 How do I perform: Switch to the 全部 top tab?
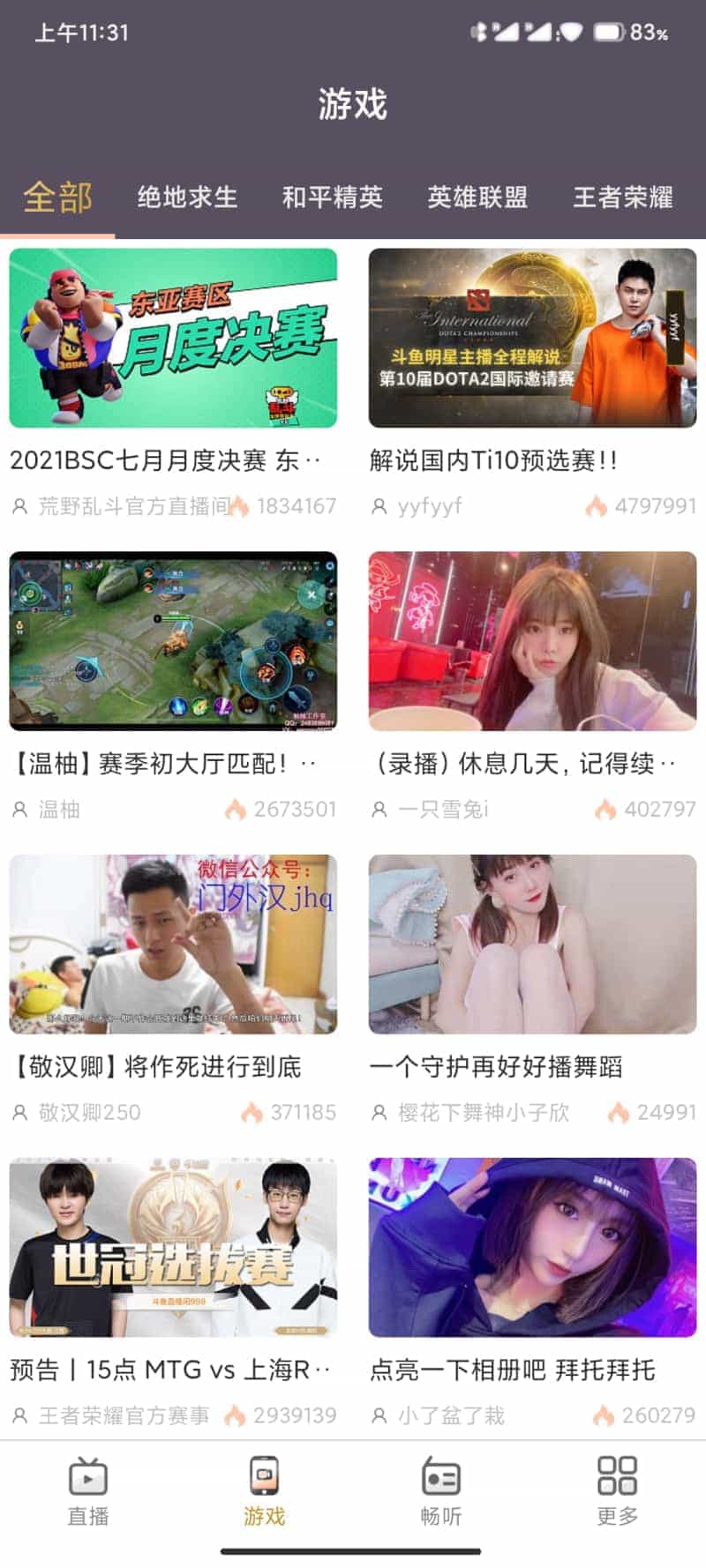pyautogui.click(x=57, y=198)
